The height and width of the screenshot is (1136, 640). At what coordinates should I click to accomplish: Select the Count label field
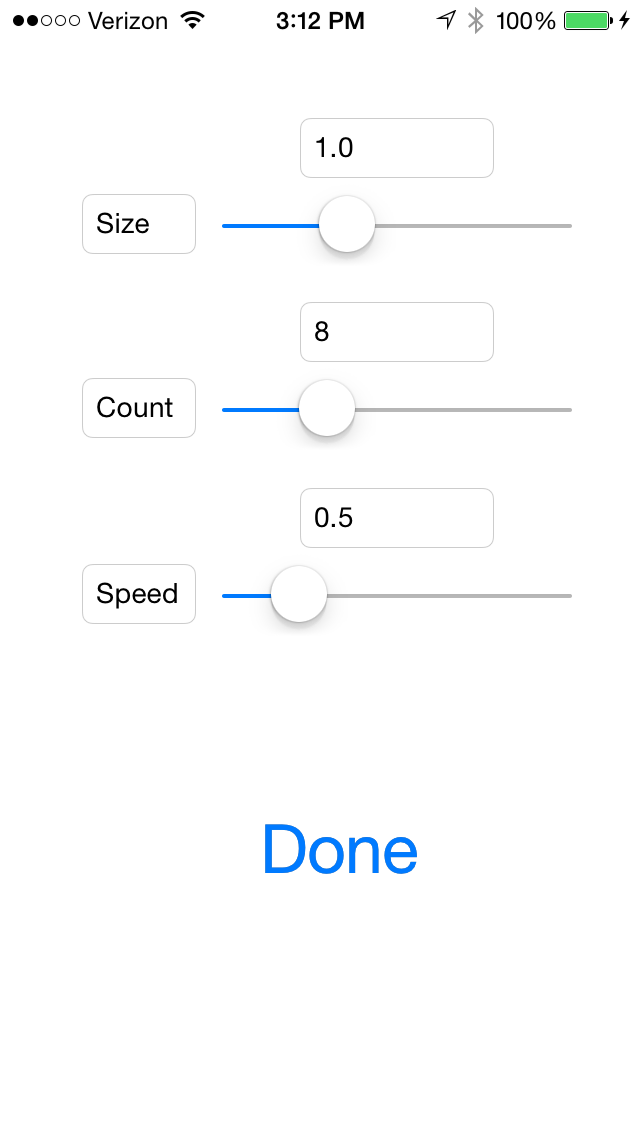coord(139,408)
